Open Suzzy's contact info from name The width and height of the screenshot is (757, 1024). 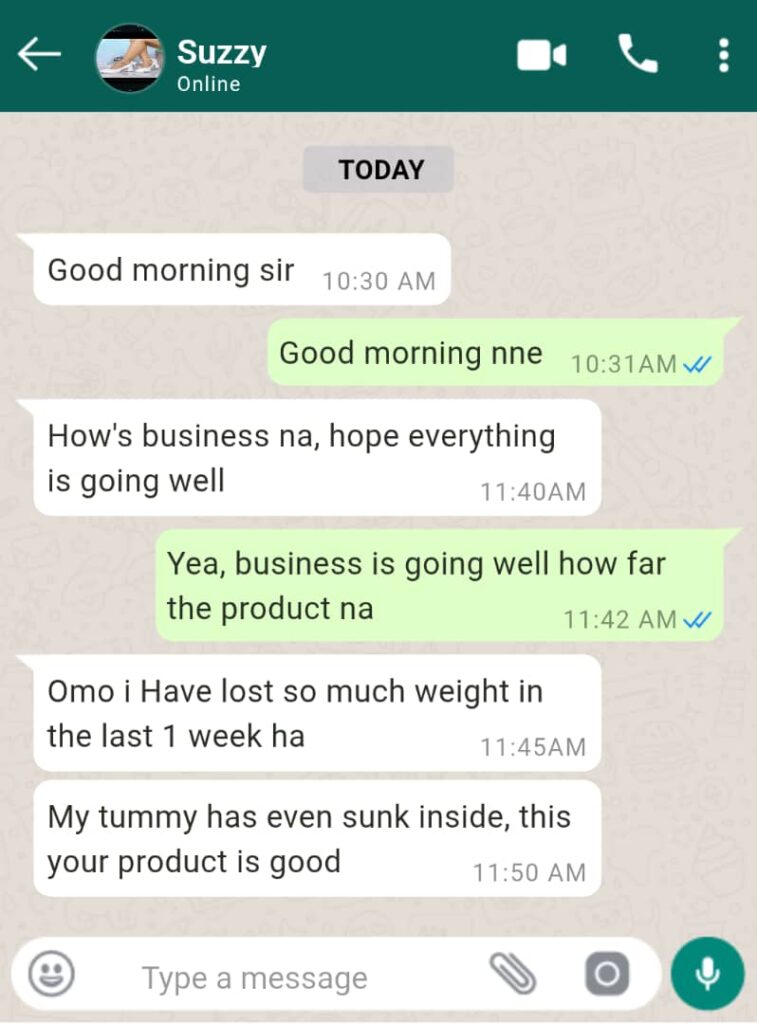[221, 52]
